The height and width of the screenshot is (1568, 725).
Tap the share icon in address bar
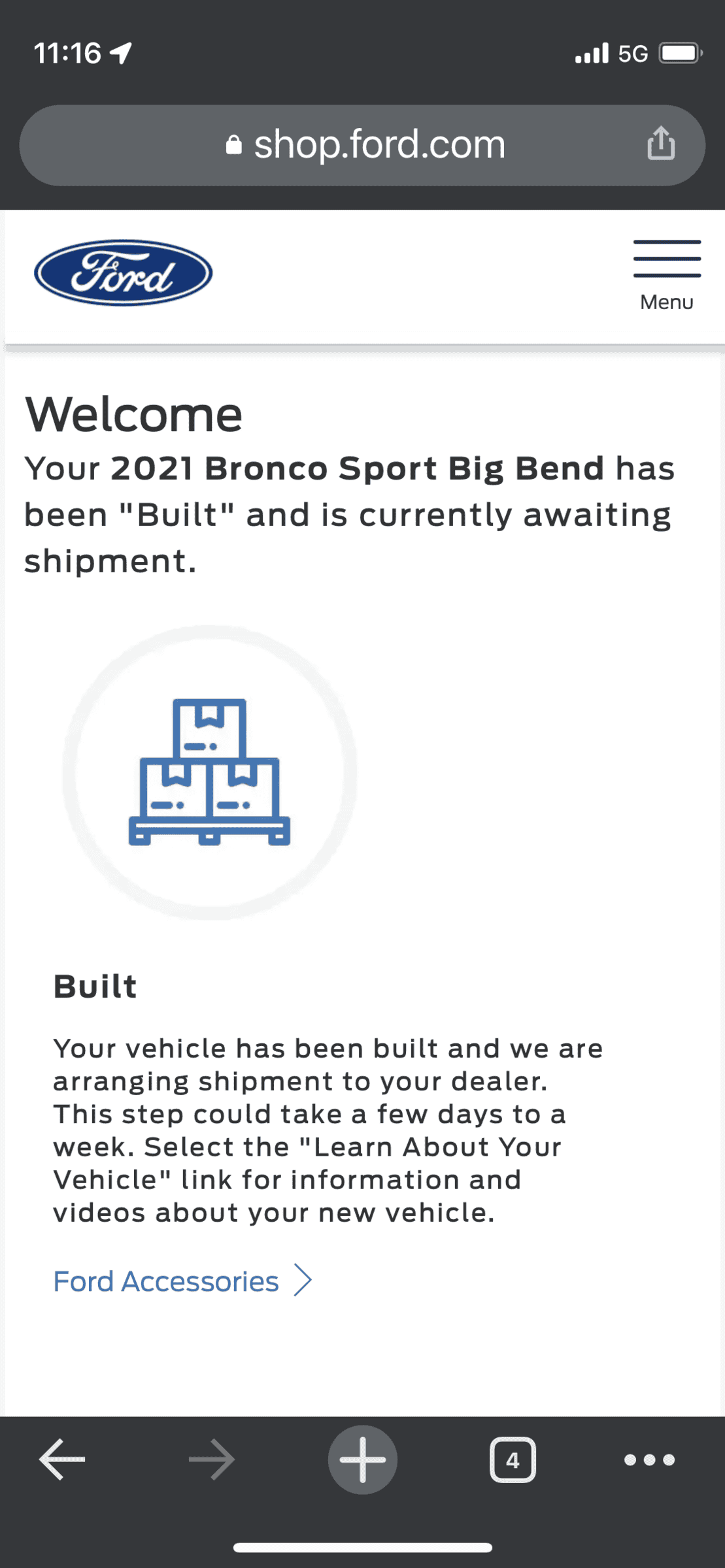coord(662,144)
